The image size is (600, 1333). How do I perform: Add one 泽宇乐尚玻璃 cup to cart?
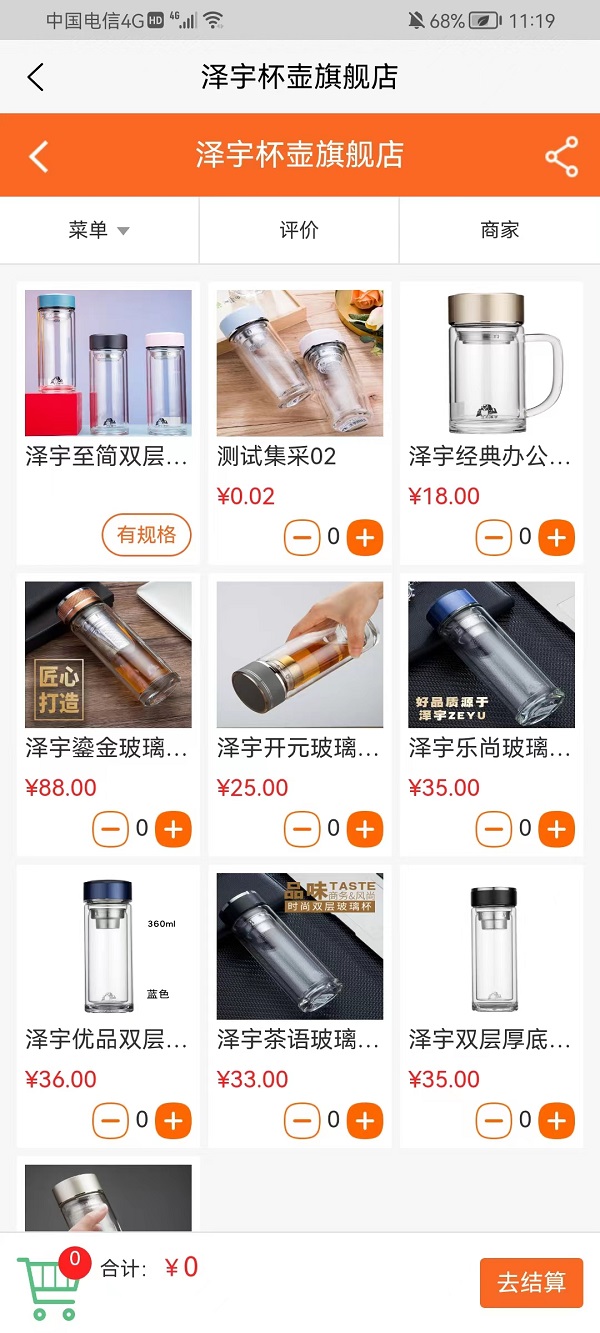556,829
